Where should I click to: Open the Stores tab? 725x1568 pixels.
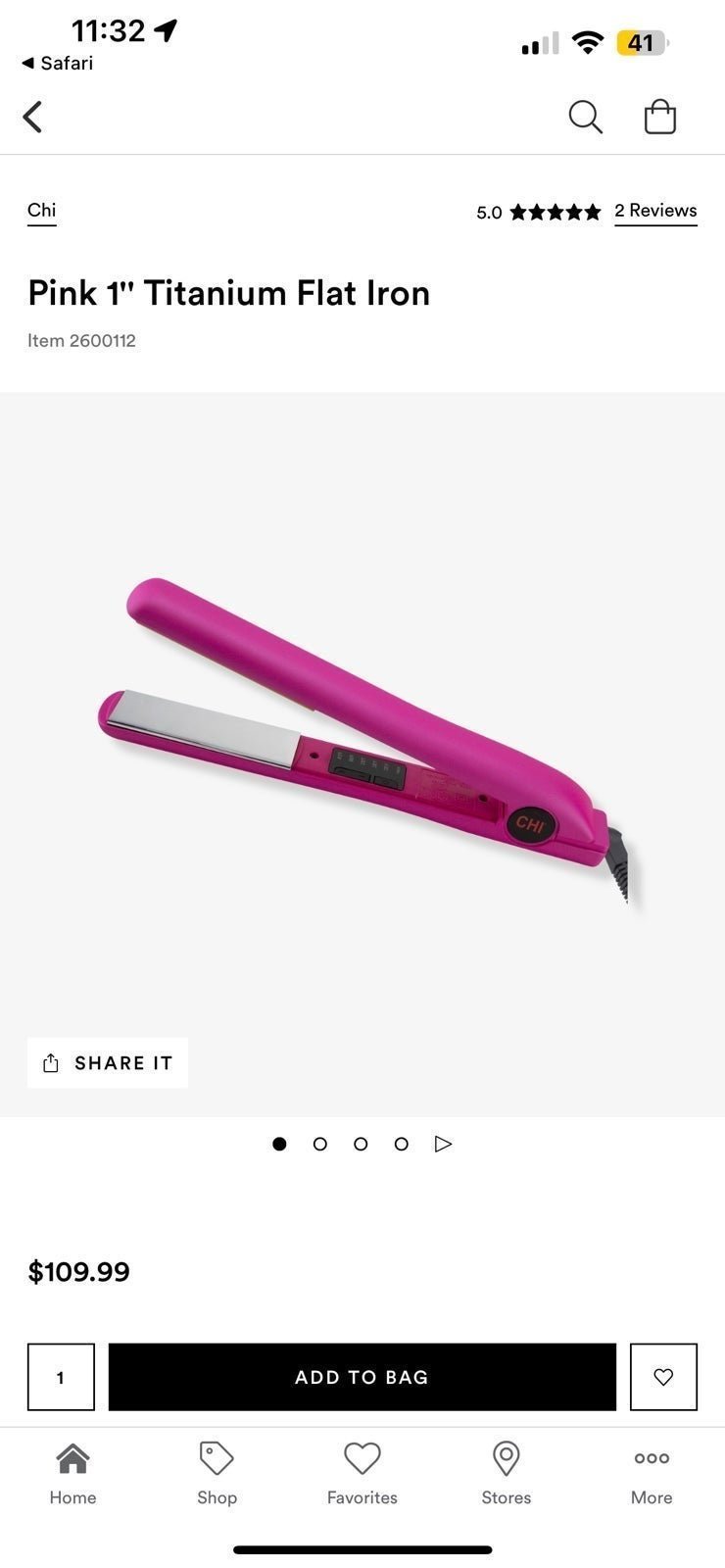coord(506,1473)
